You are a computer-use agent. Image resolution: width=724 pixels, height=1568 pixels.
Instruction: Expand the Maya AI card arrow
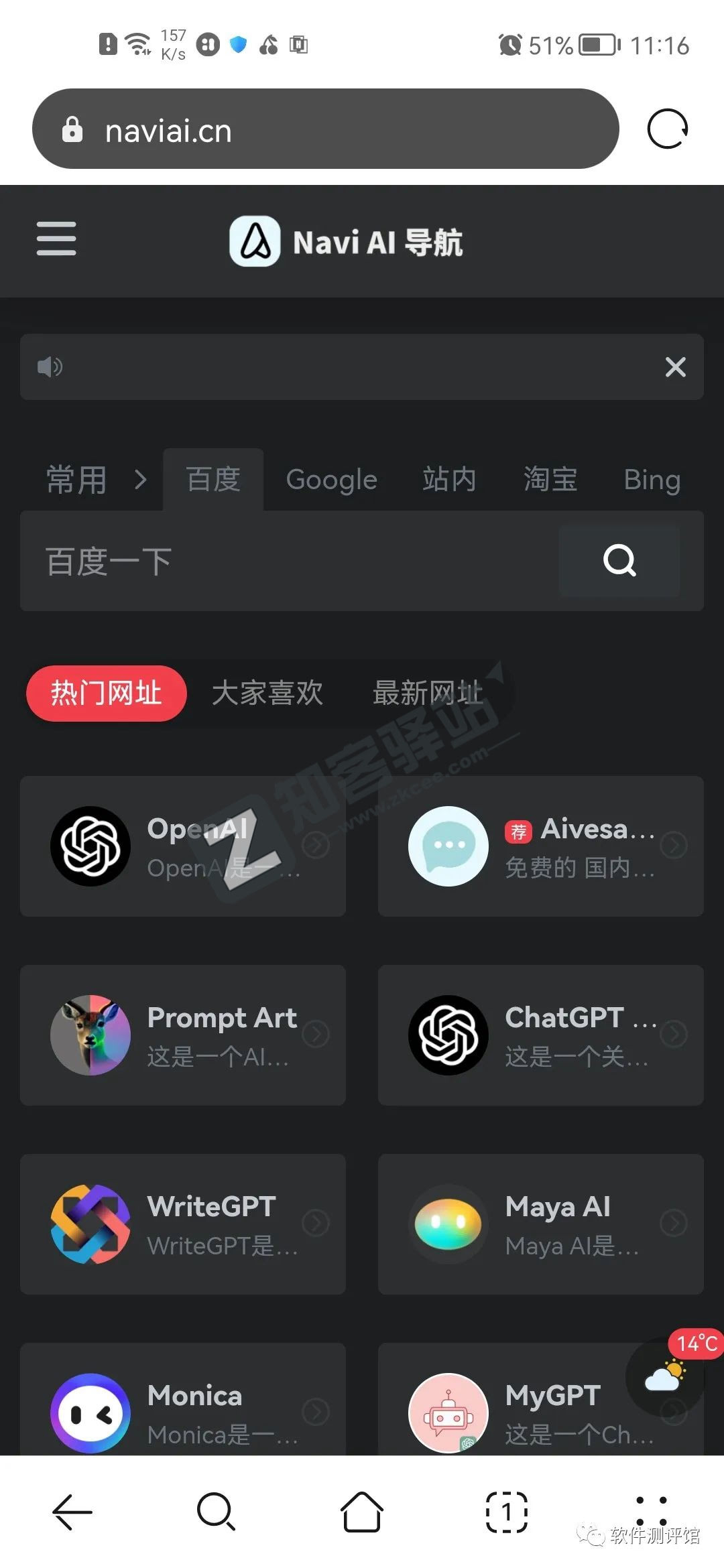click(675, 1223)
